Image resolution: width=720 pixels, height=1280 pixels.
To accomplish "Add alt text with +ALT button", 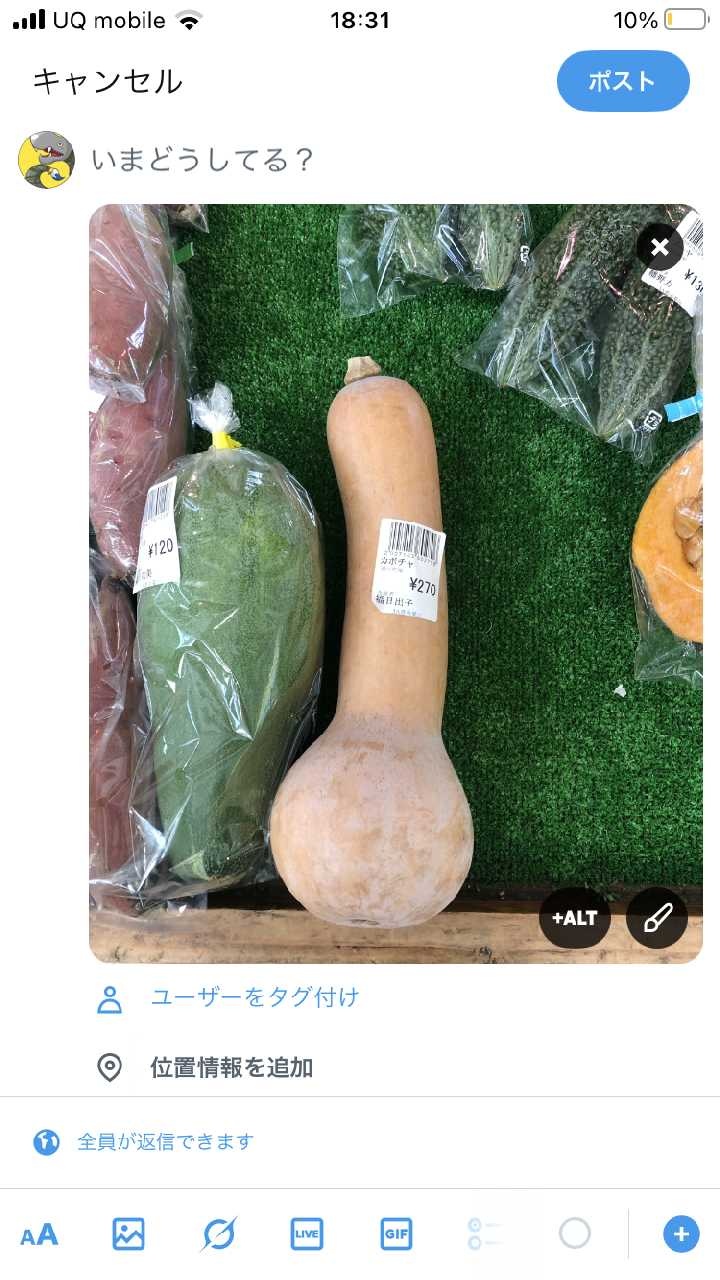I will coord(574,918).
